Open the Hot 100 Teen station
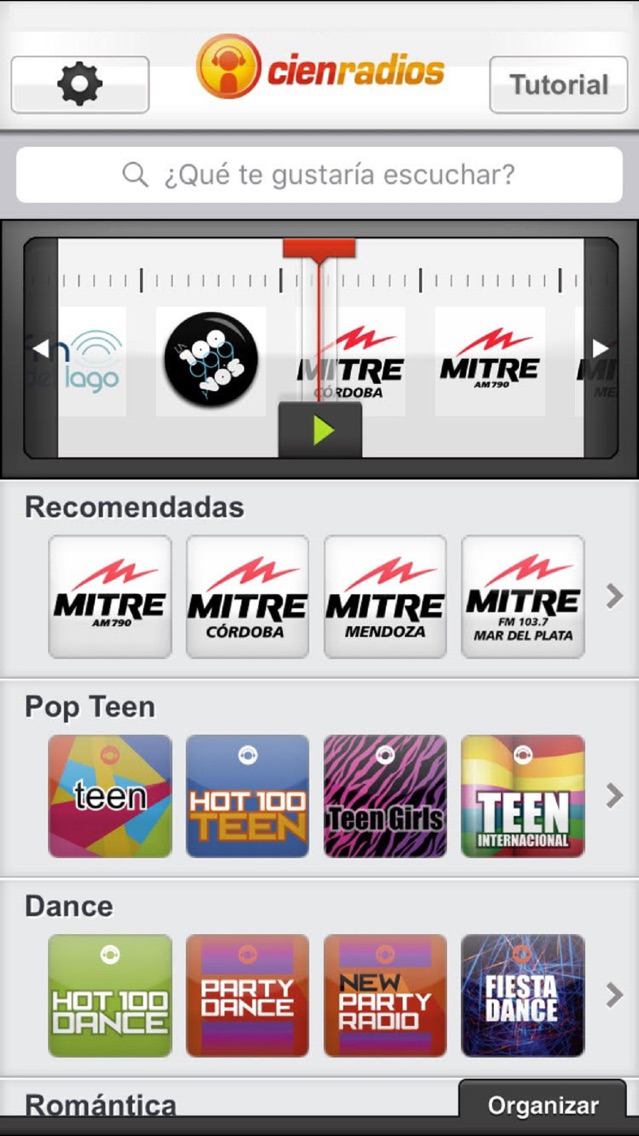The width and height of the screenshot is (639, 1136). [x=248, y=796]
